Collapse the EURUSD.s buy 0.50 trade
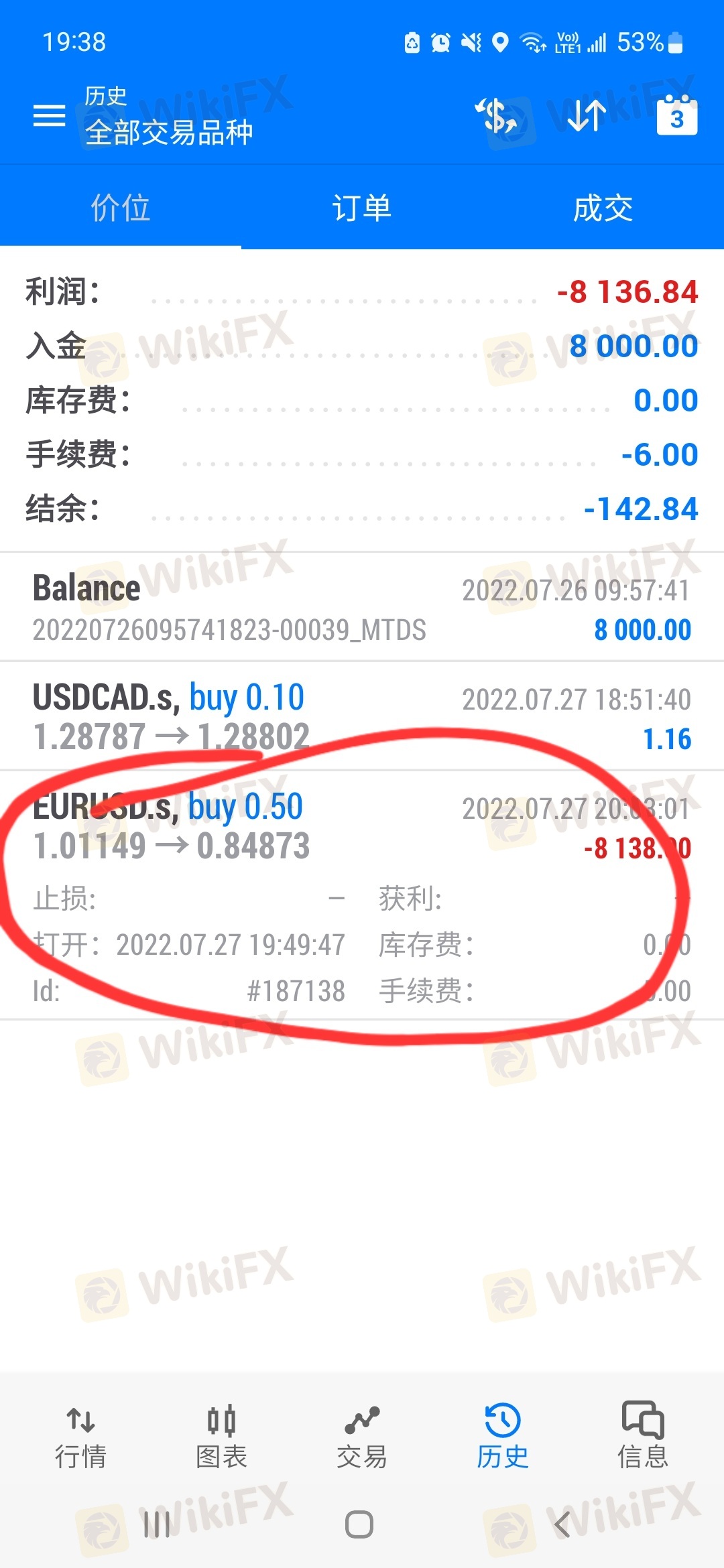724x1568 pixels. (x=362, y=826)
